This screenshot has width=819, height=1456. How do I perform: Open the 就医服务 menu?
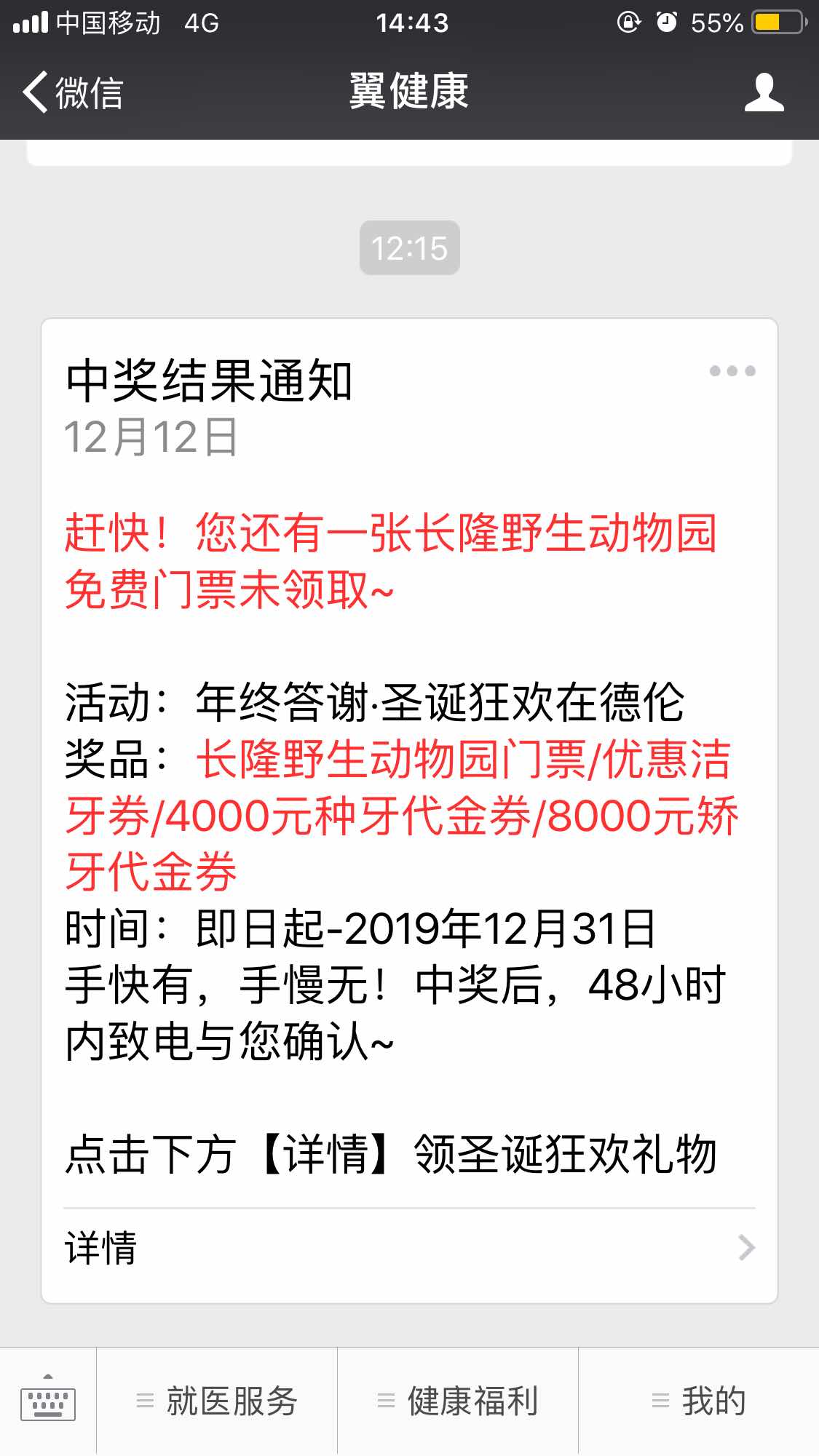217,1401
